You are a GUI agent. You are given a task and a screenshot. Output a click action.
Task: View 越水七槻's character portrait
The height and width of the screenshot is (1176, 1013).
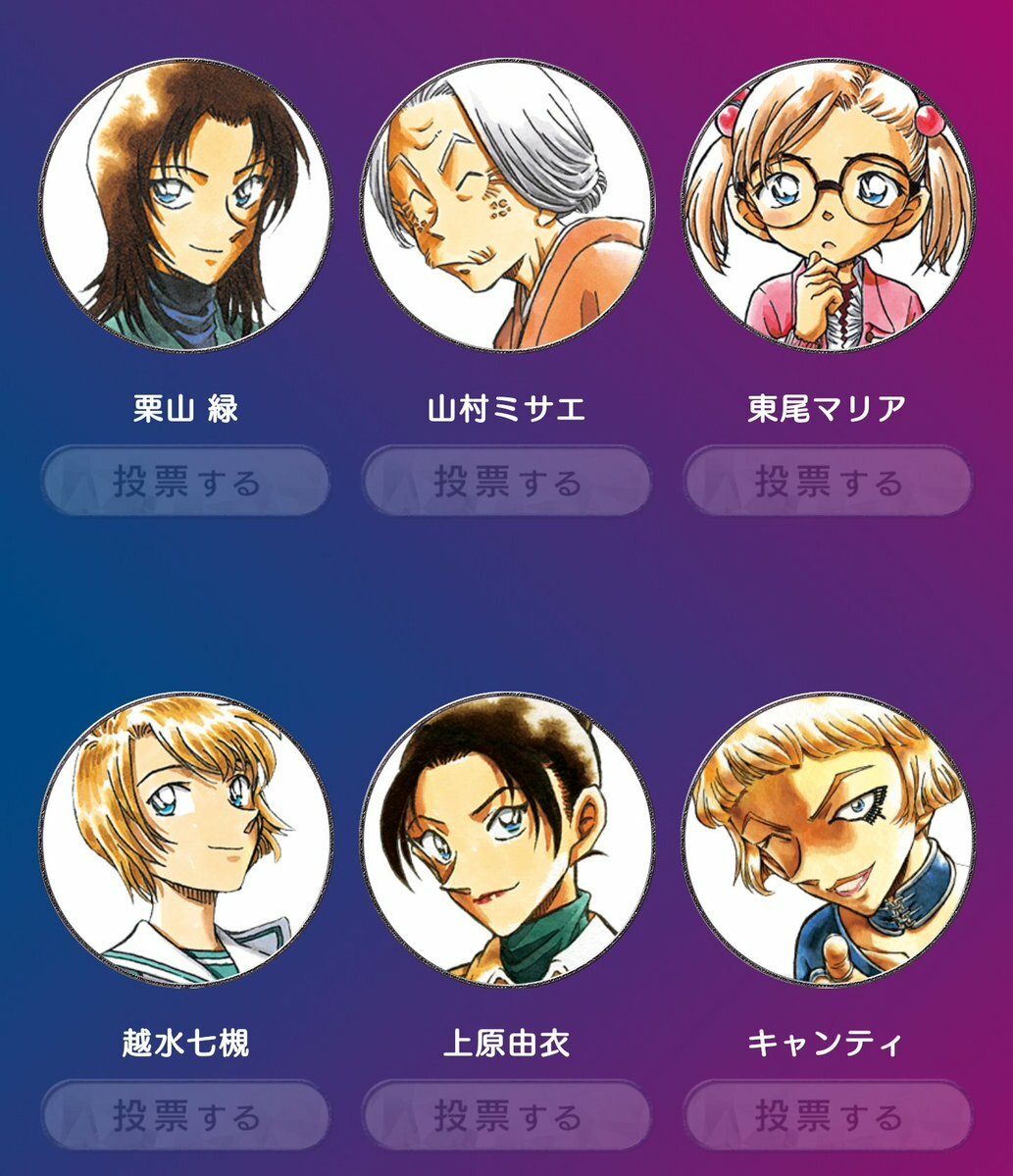tap(186, 840)
